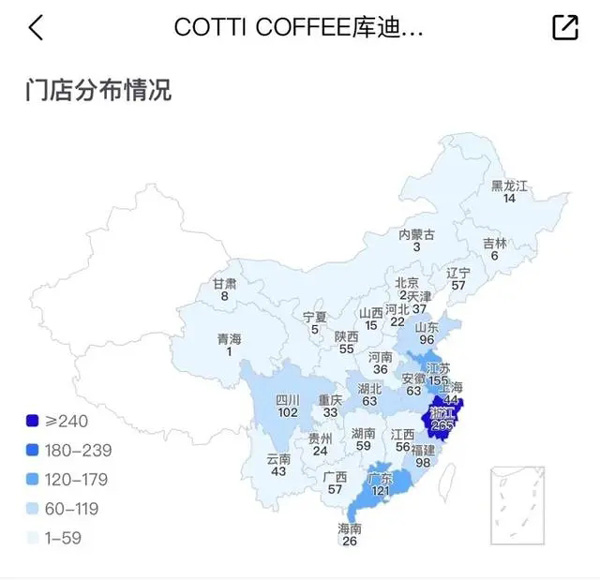The height and width of the screenshot is (580, 600).
Task: Open the share icon in the top bar
Action: click(x=565, y=27)
